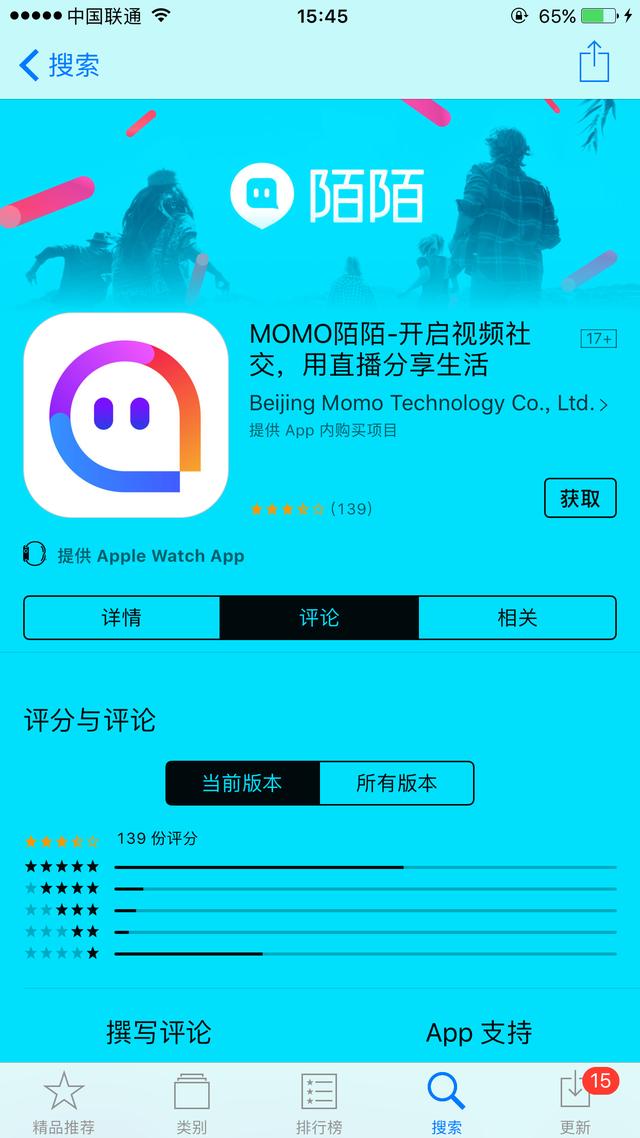Tap 撰写评论 to write a review
Image resolution: width=640 pixels, height=1138 pixels.
159,1032
